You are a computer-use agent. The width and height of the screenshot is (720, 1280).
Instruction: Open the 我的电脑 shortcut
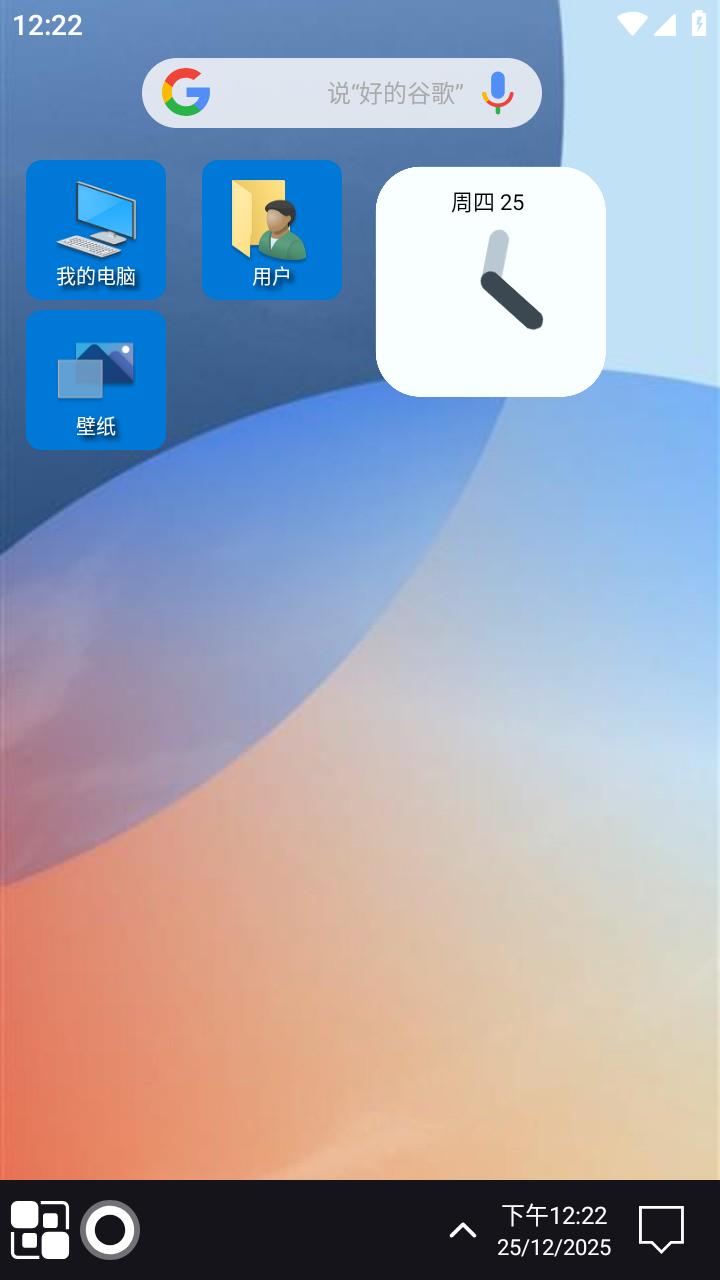pos(96,230)
